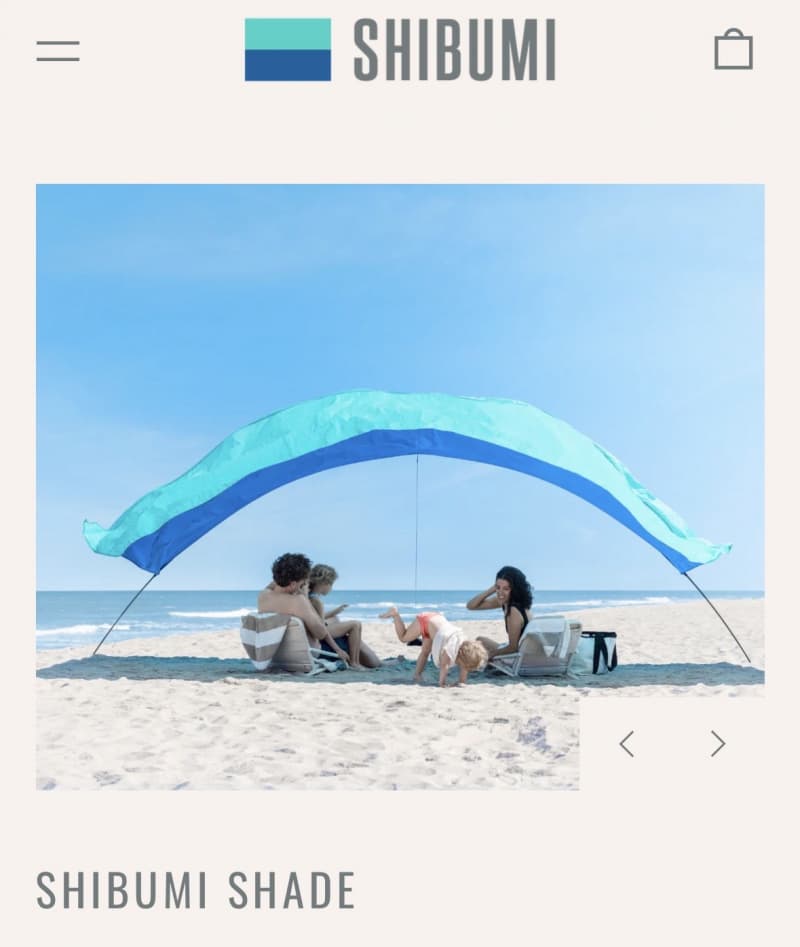Open the hamburger navigation menu
Screen dimensions: 800x947
(58, 51)
